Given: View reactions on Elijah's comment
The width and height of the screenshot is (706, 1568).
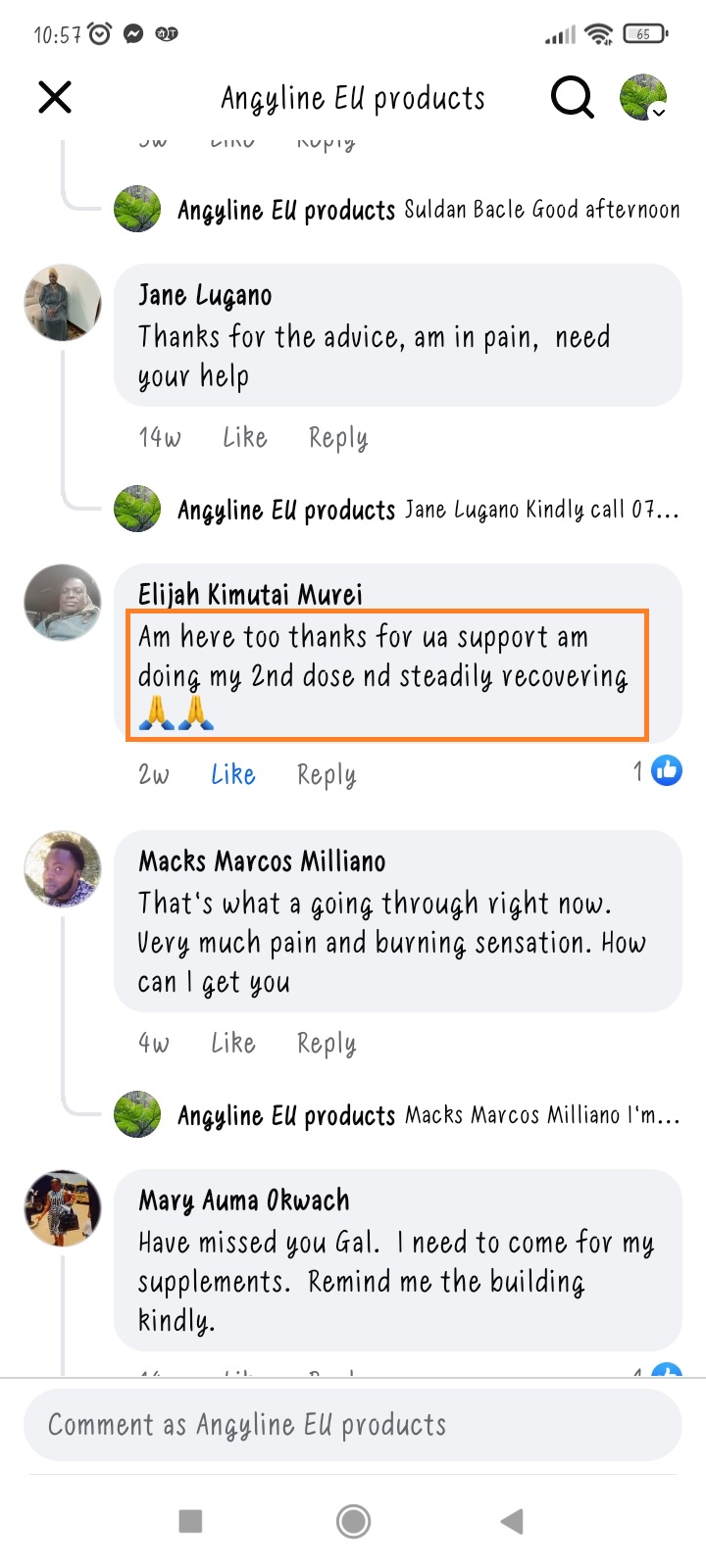Looking at the screenshot, I should coord(658,771).
